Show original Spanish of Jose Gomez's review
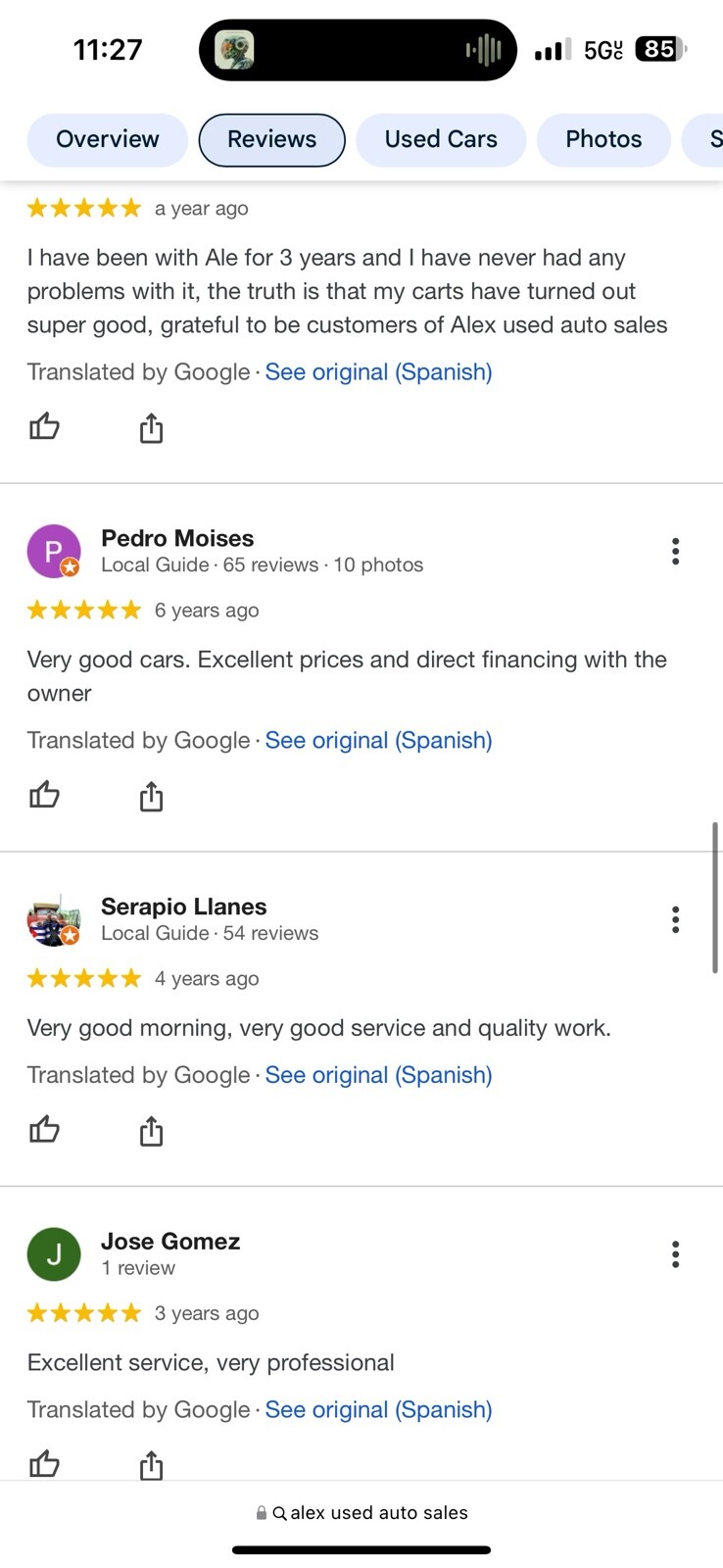723x1568 pixels. point(378,1409)
